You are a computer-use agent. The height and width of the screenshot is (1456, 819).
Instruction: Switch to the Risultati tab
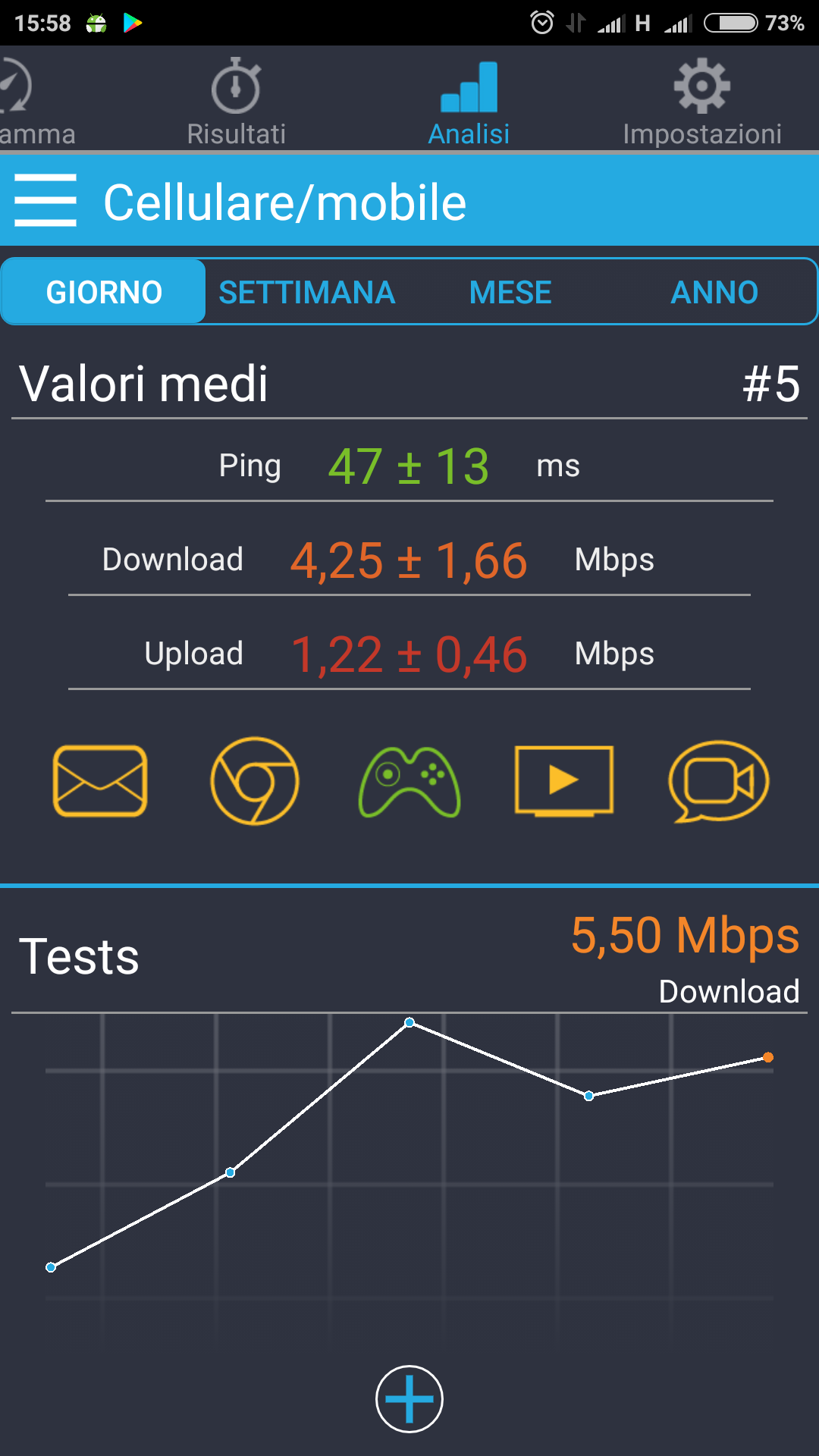tap(236, 102)
